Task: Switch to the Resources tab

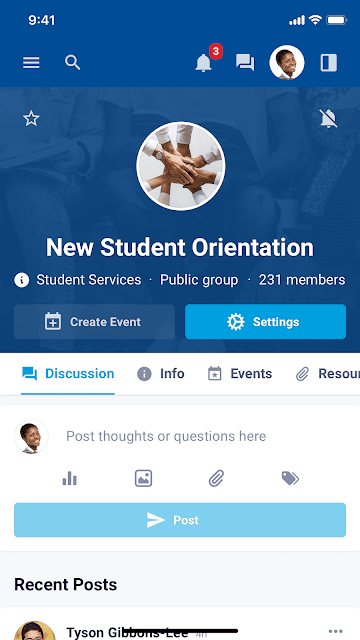Action: pyautogui.click(x=327, y=373)
